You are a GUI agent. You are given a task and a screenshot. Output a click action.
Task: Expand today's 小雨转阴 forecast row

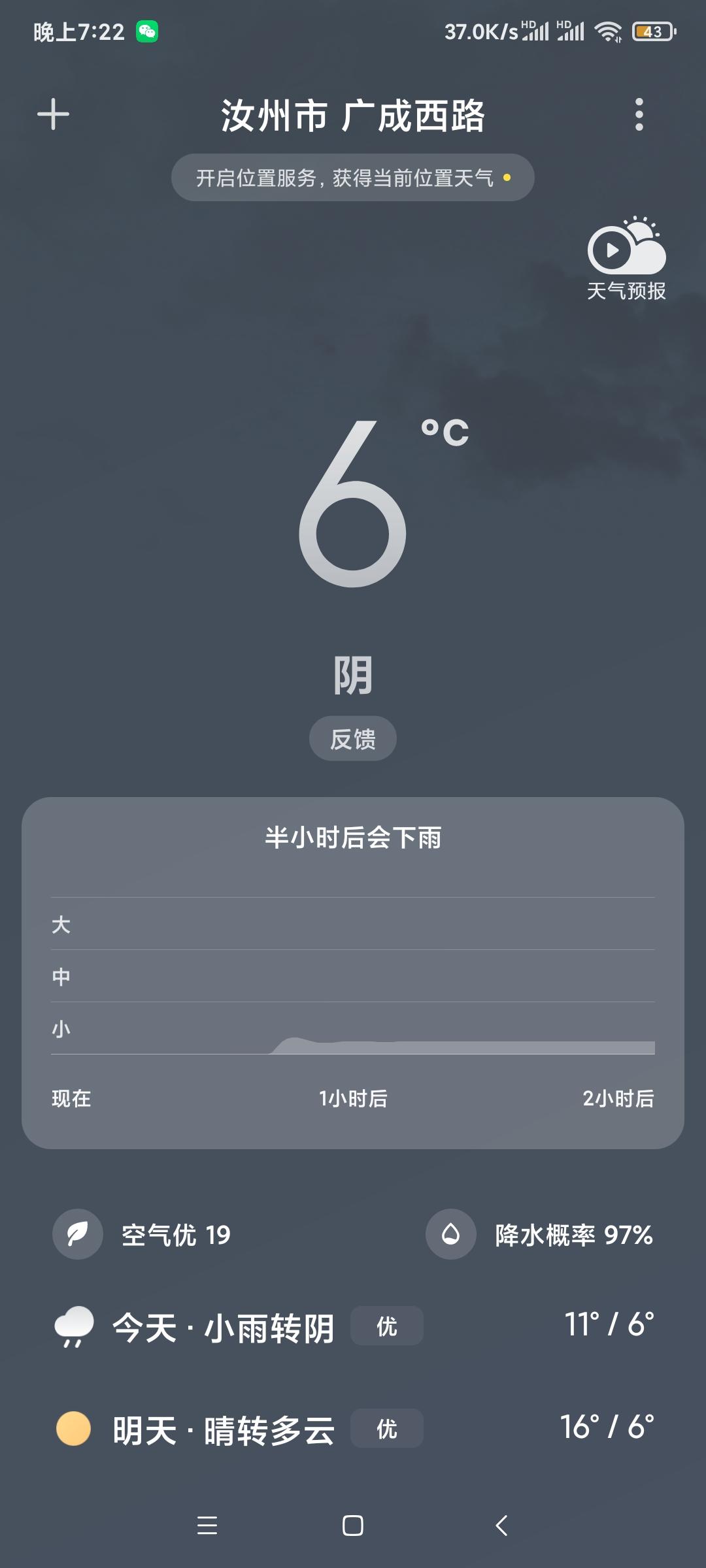(x=353, y=1326)
